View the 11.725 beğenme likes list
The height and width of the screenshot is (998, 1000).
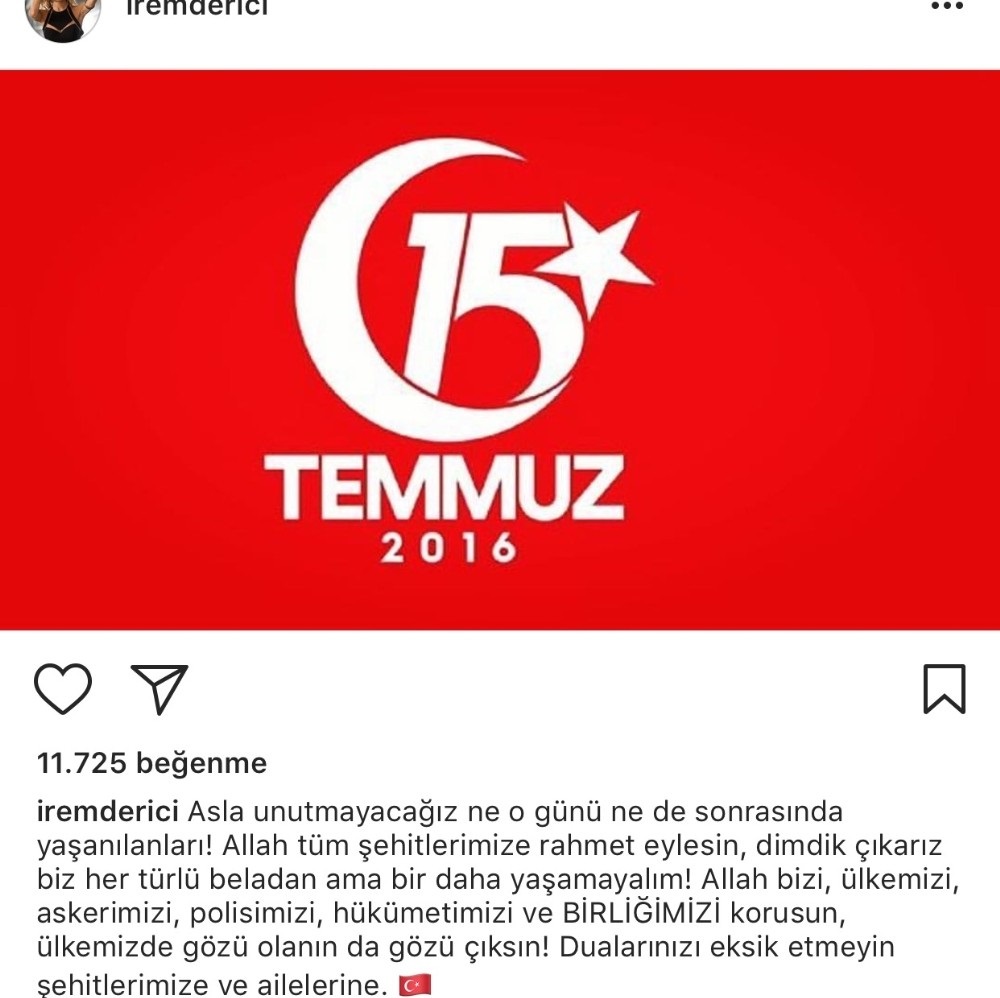coord(152,764)
